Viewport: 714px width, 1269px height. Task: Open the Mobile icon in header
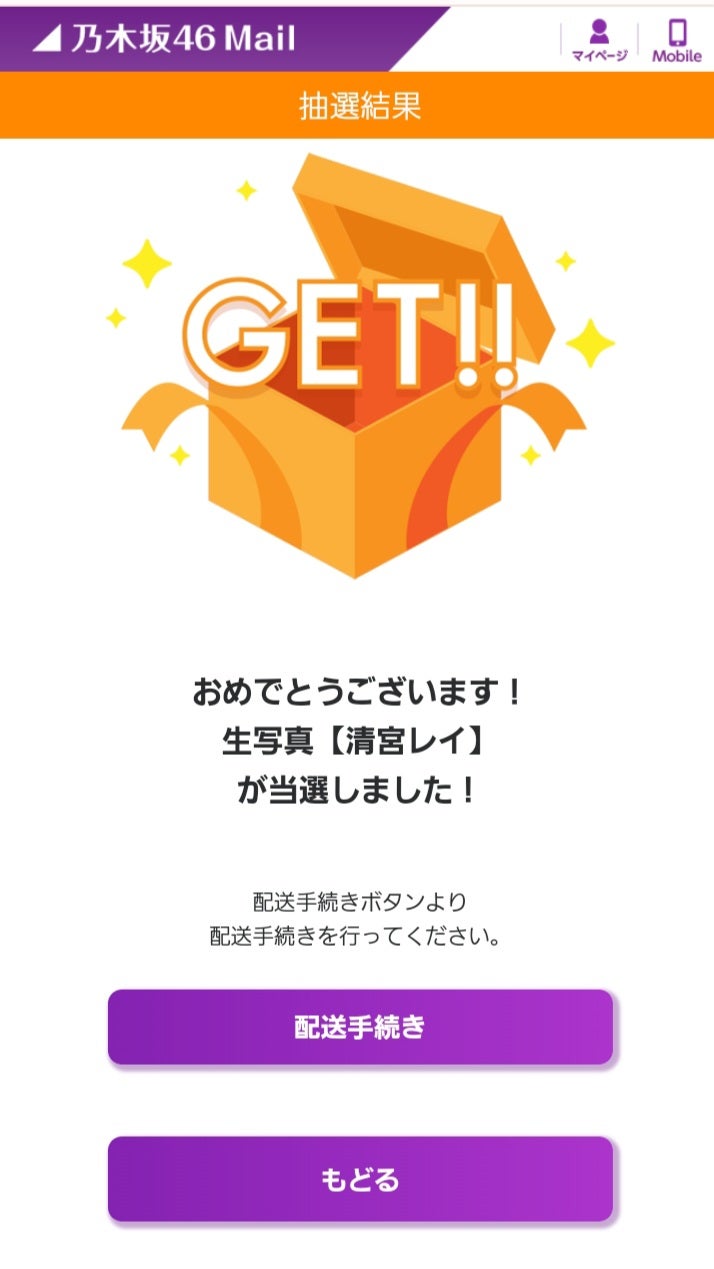click(677, 40)
